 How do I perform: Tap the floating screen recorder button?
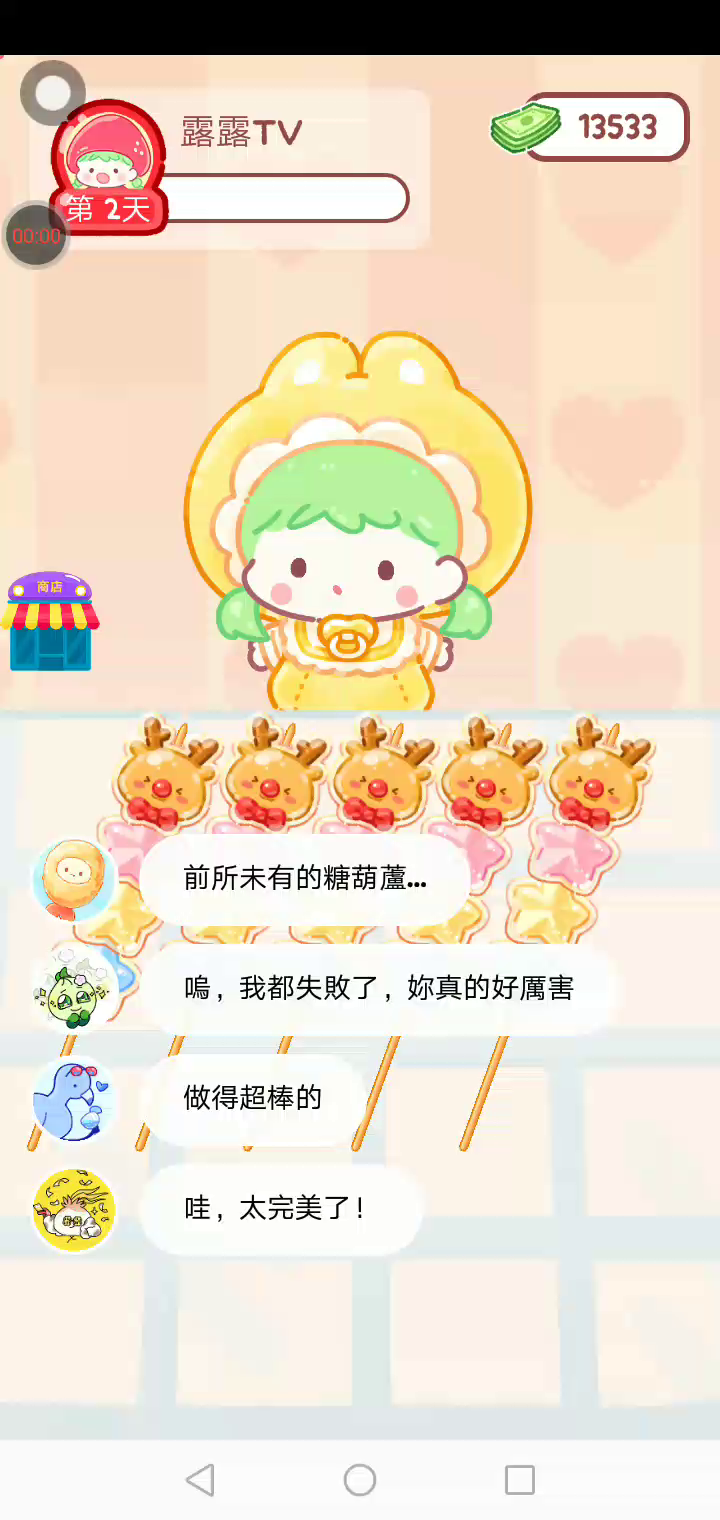pos(52,93)
